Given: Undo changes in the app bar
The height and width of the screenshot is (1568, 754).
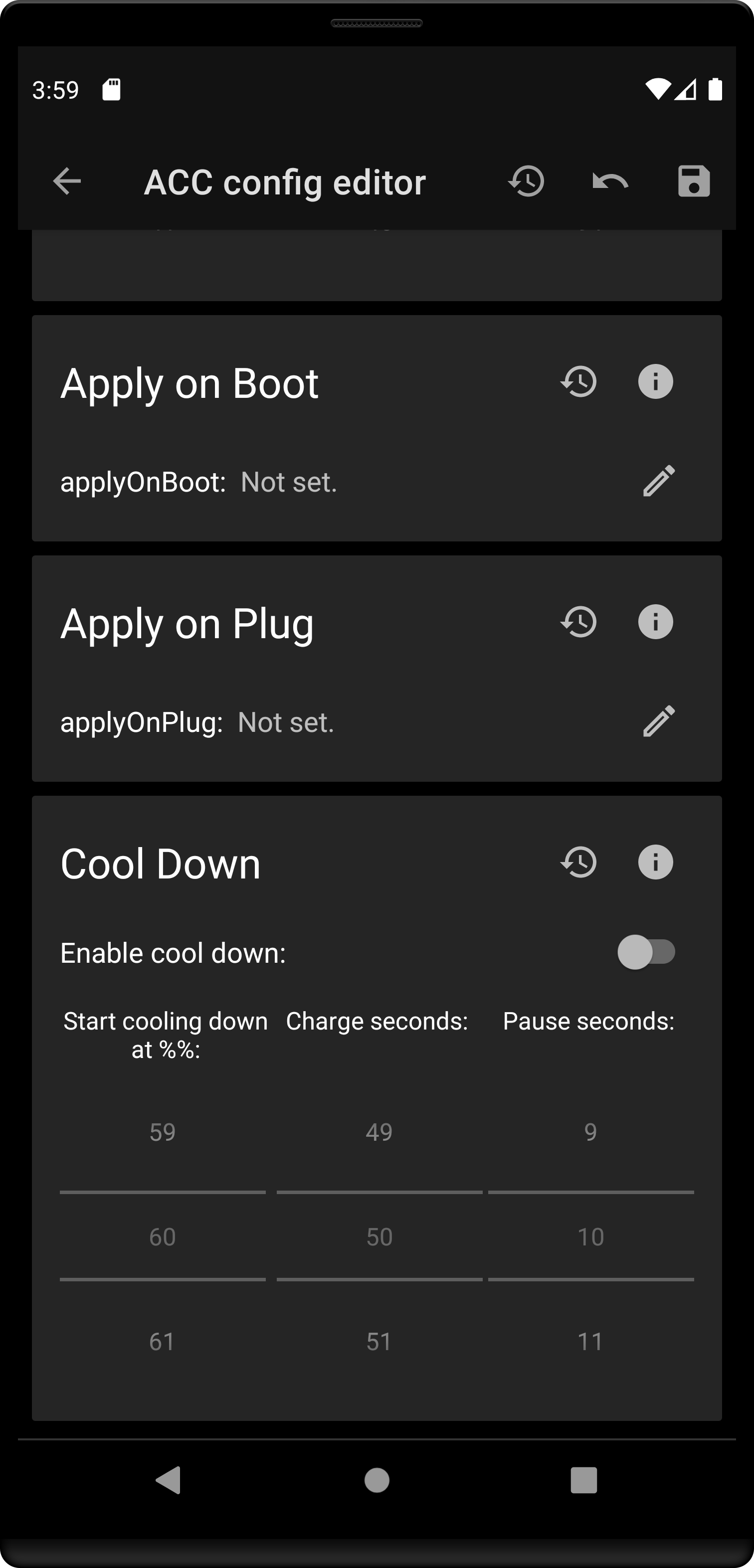Looking at the screenshot, I should pyautogui.click(x=610, y=181).
